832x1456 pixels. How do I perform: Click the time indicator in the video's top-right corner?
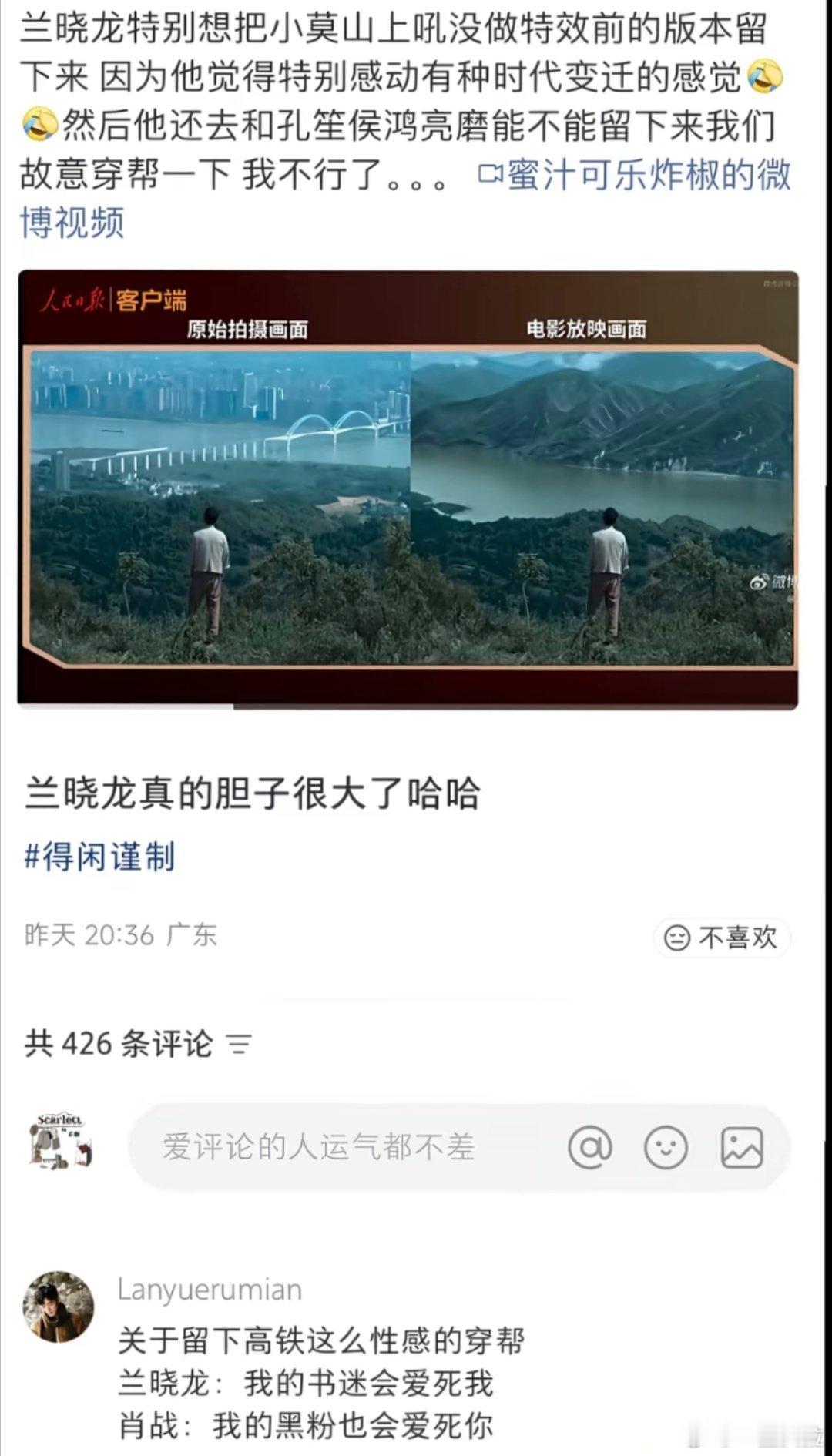click(780, 285)
